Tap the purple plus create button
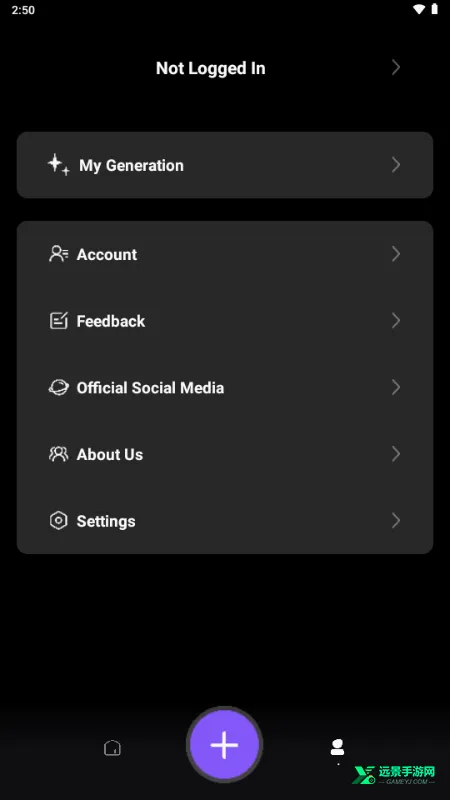 (x=224, y=745)
